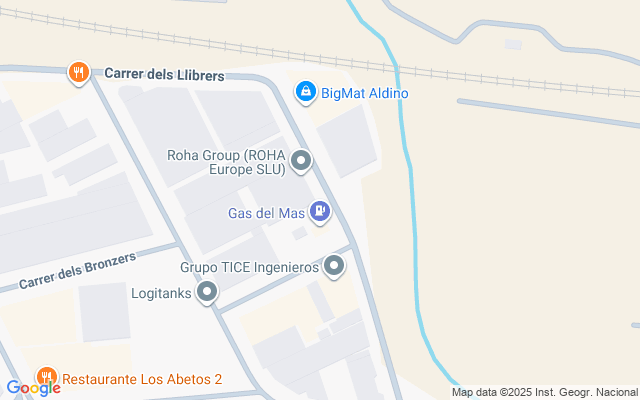Open the Google logo link
The height and width of the screenshot is (400, 640).
(33, 388)
